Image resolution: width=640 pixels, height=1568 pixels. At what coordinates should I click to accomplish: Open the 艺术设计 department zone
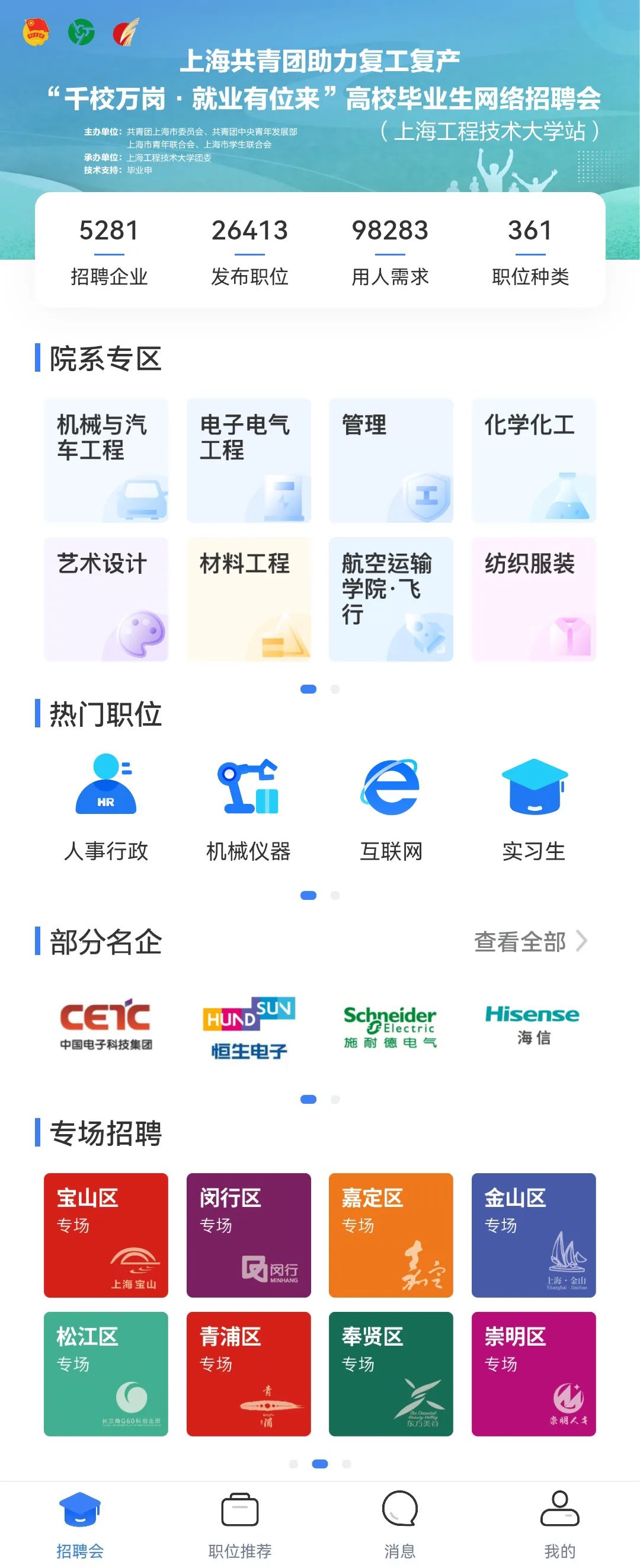click(x=106, y=599)
